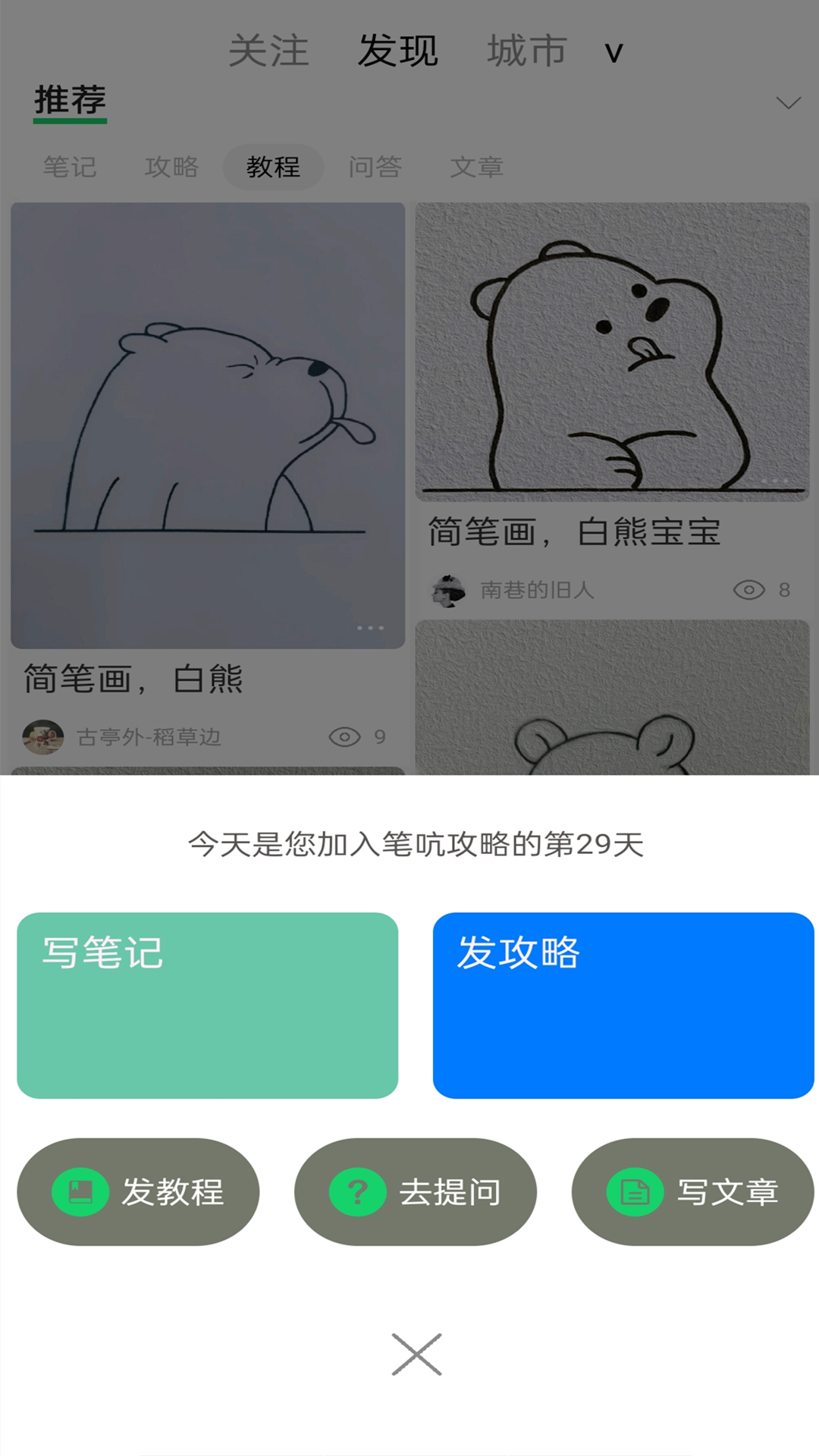Open 写文章 to write an article

pos(692,1191)
